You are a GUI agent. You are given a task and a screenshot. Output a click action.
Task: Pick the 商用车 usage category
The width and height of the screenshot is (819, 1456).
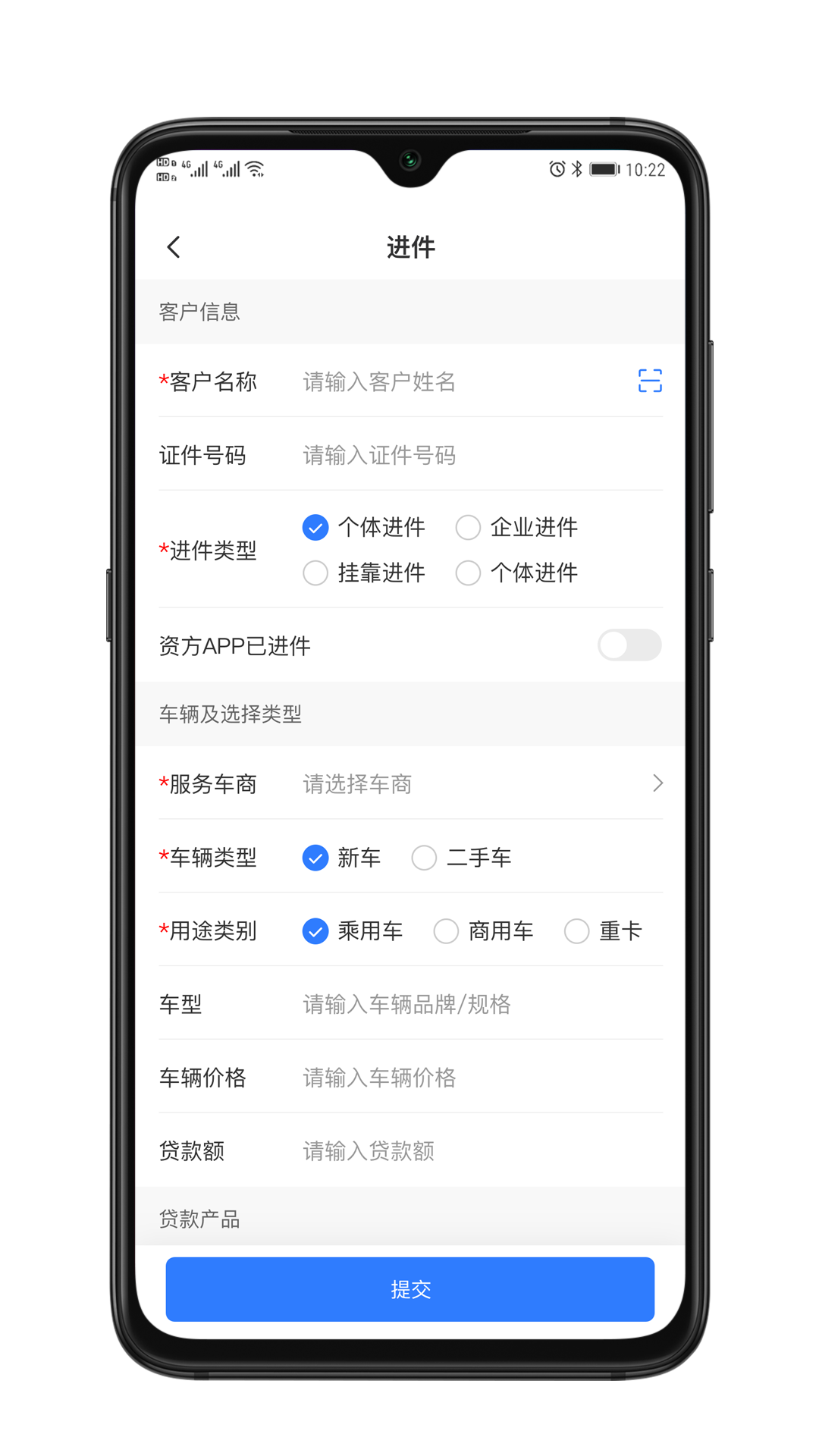click(483, 930)
